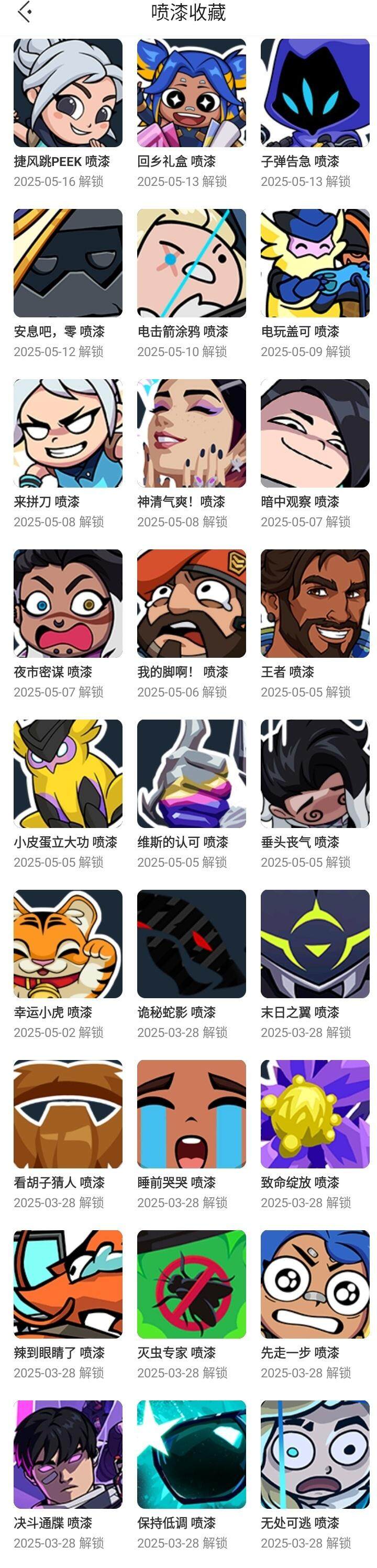Open the 来拼刀 spray
Viewport: 377px width, 1568px height.
68,434
